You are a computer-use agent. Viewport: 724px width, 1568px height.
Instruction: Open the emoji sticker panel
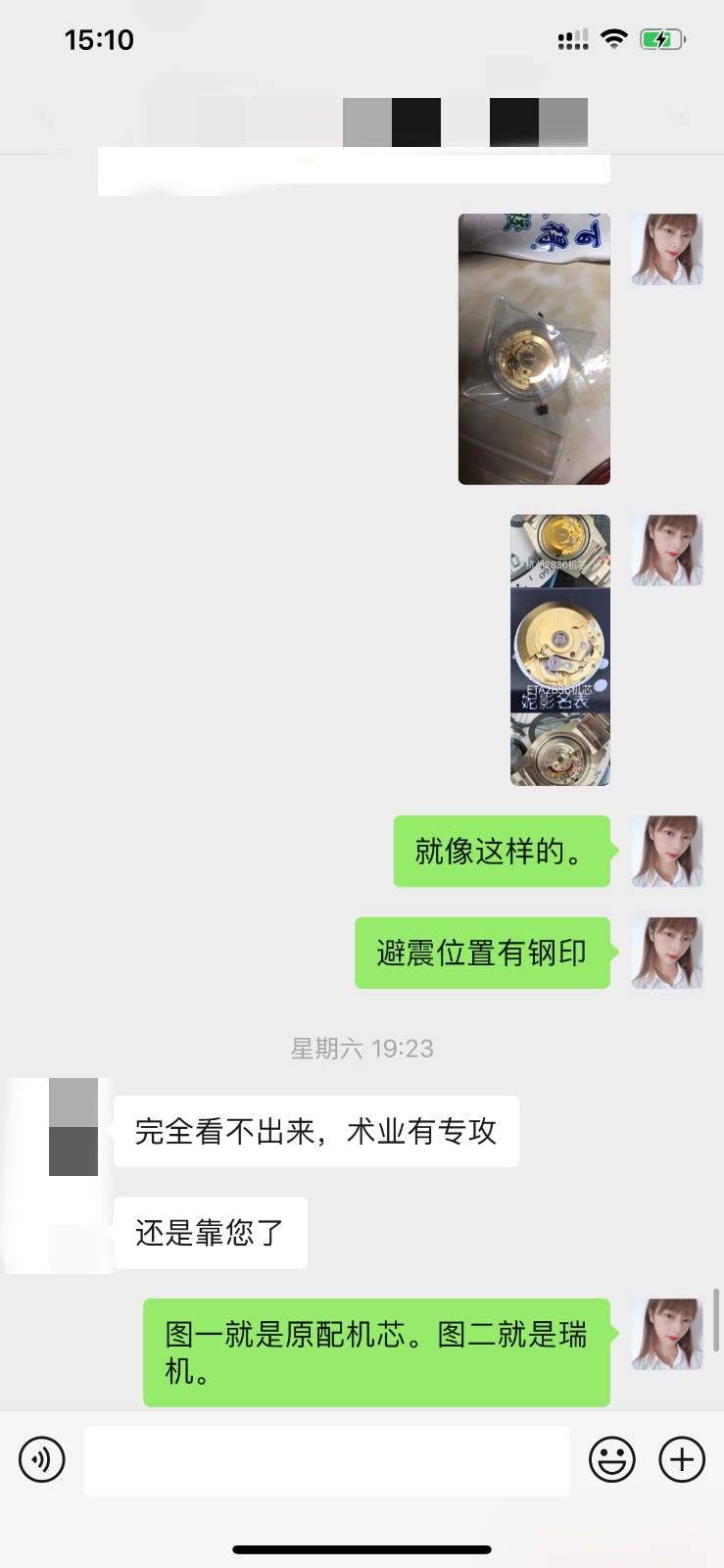click(x=611, y=1459)
